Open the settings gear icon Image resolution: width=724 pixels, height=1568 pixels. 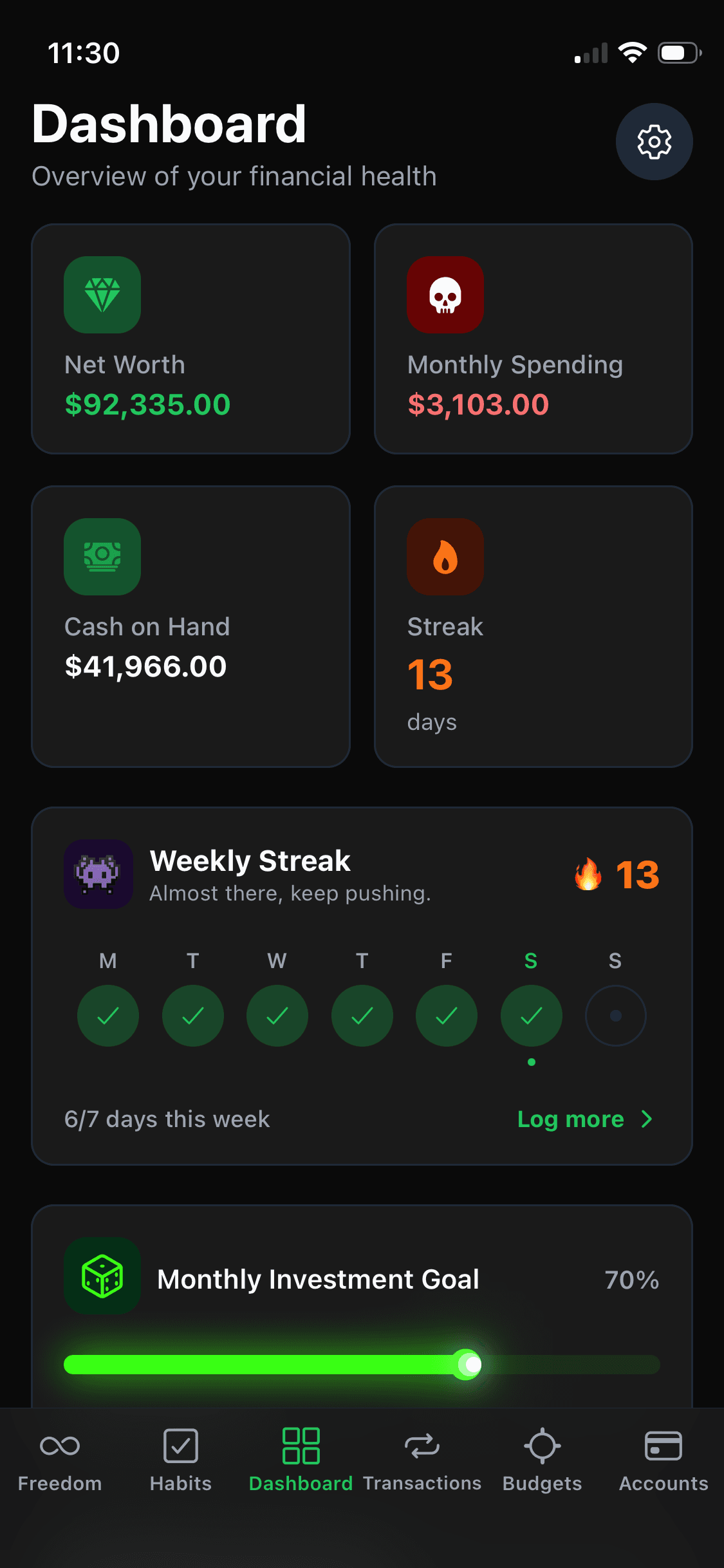[654, 142]
